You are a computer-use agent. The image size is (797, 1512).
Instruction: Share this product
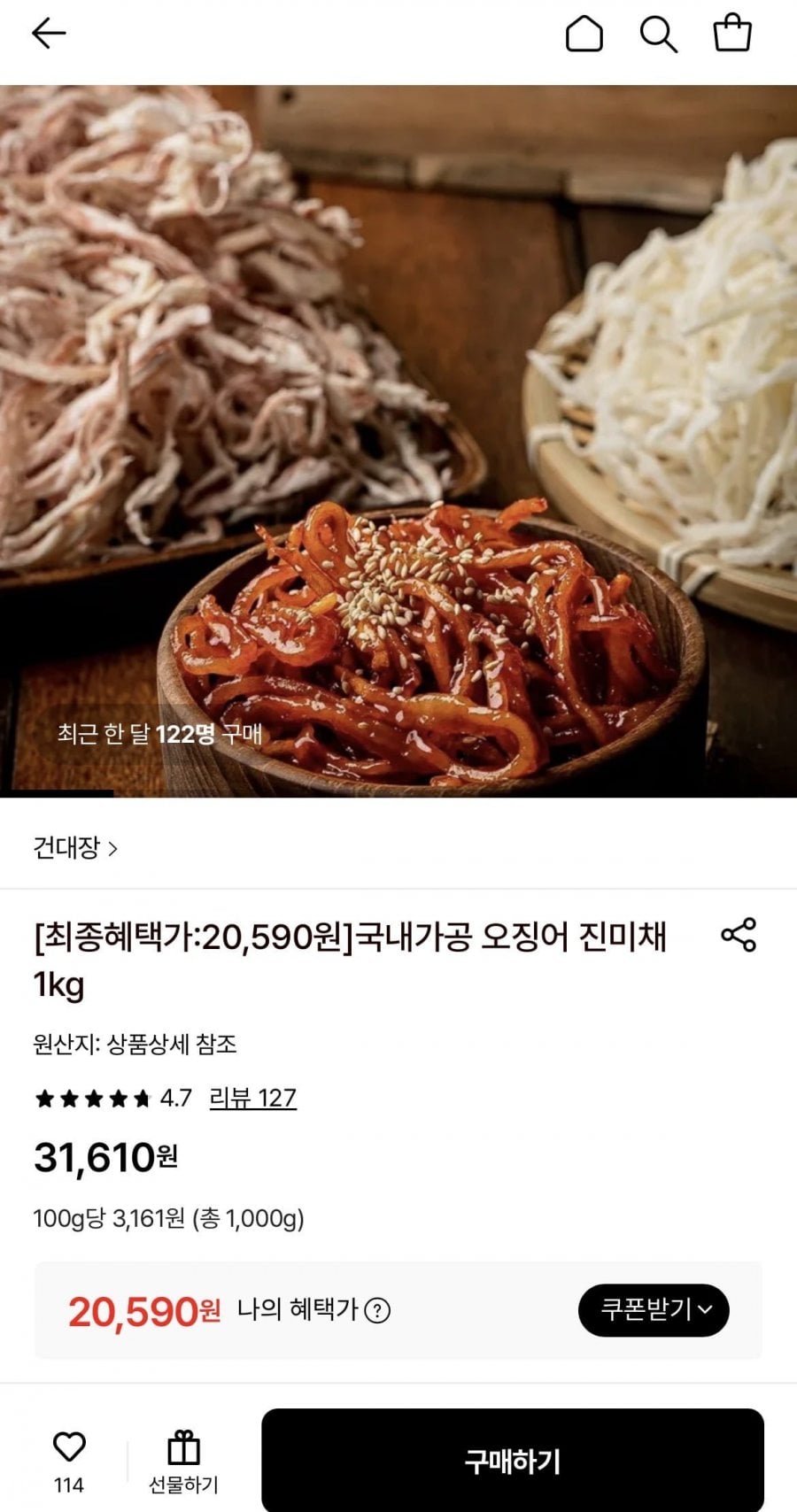(x=739, y=935)
